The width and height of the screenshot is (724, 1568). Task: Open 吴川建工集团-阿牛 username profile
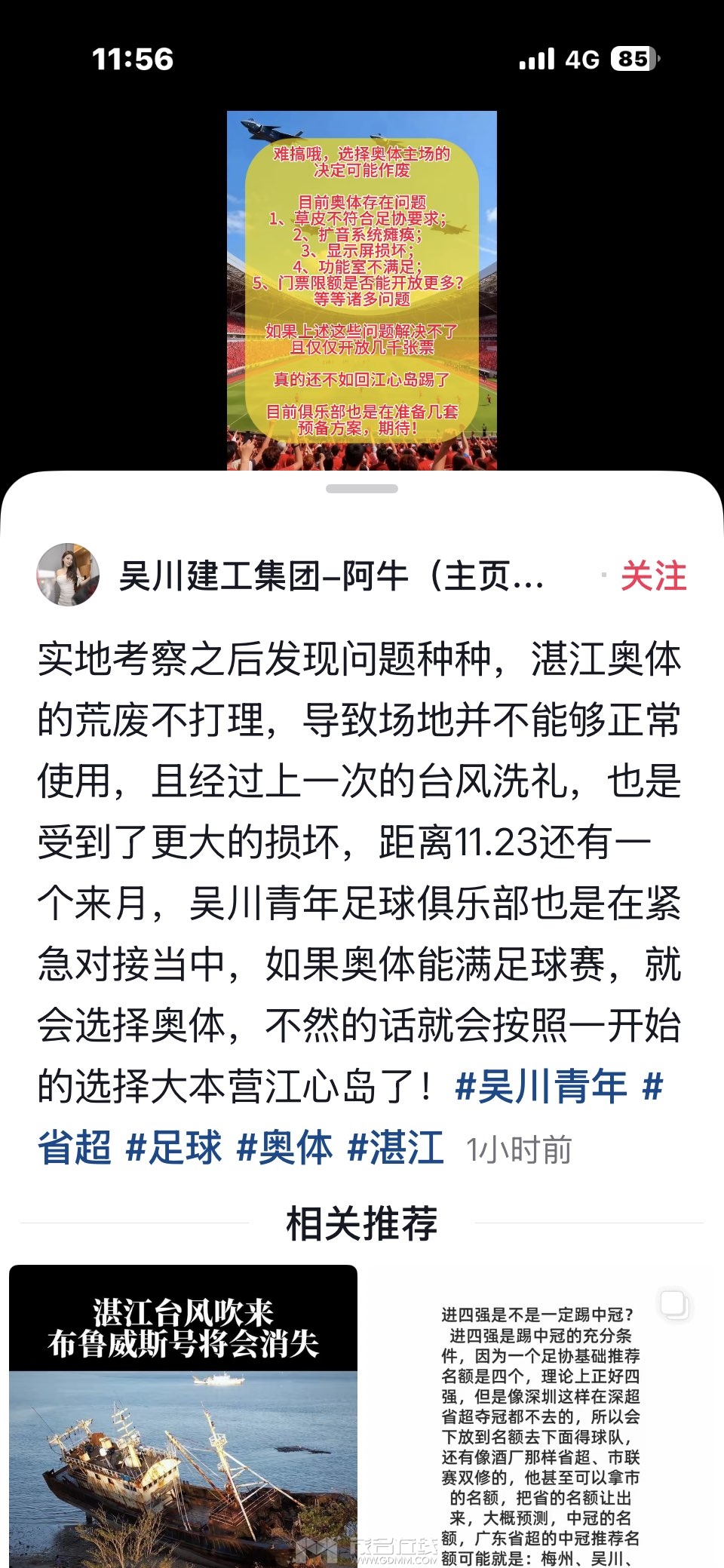tap(330, 576)
